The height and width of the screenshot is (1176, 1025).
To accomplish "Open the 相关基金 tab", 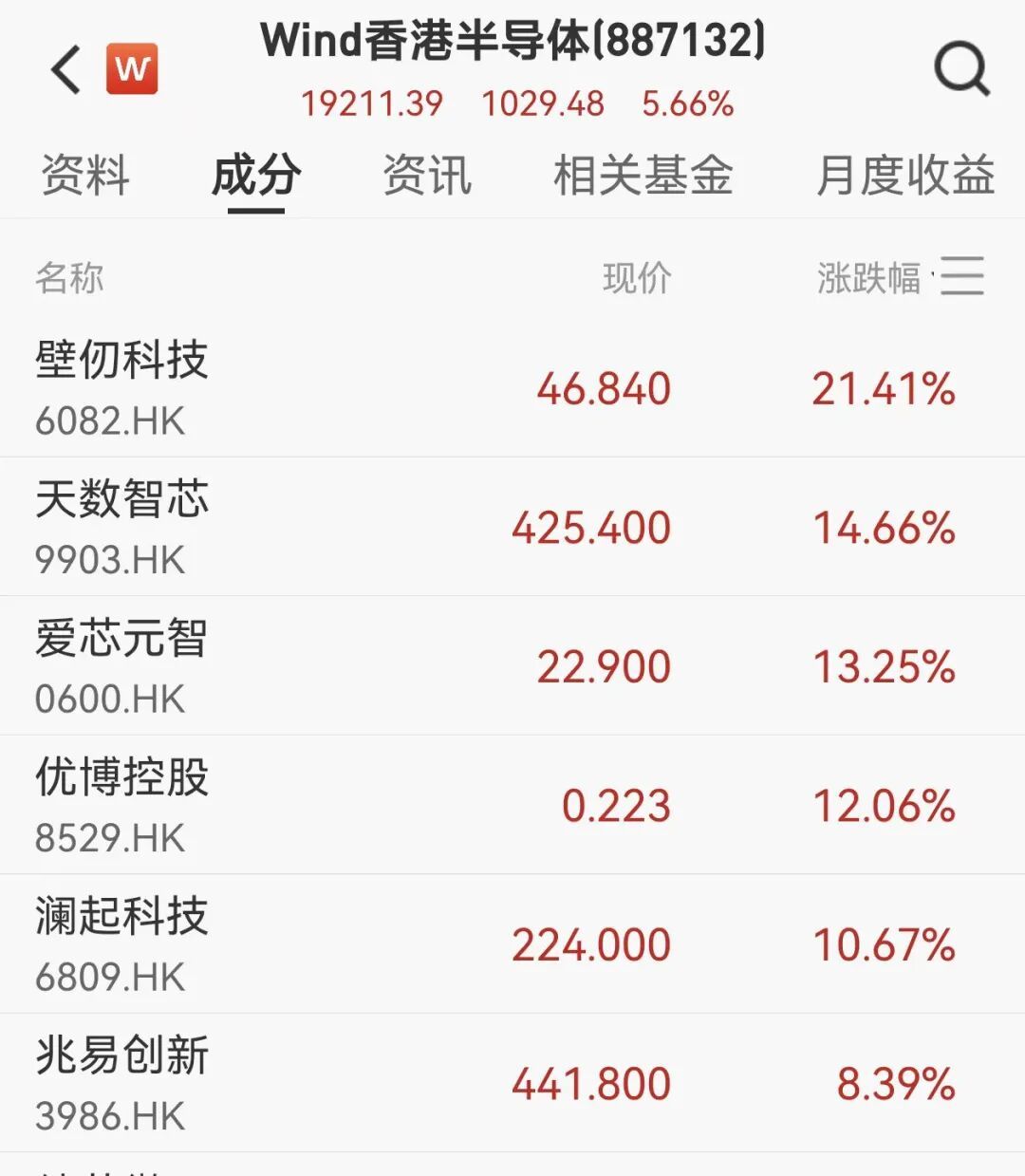I will click(x=643, y=176).
